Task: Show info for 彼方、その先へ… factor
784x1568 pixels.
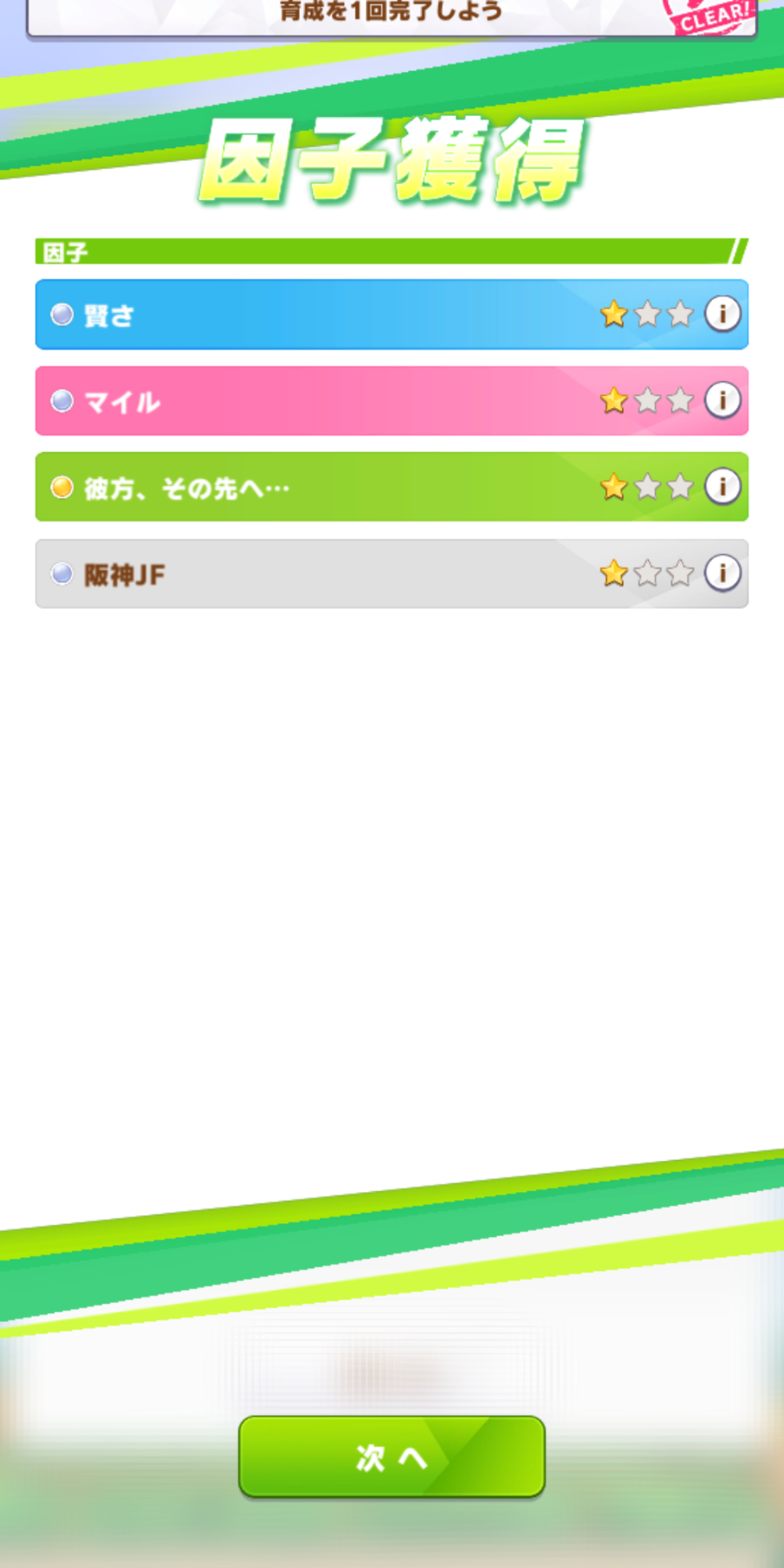Action: click(722, 486)
